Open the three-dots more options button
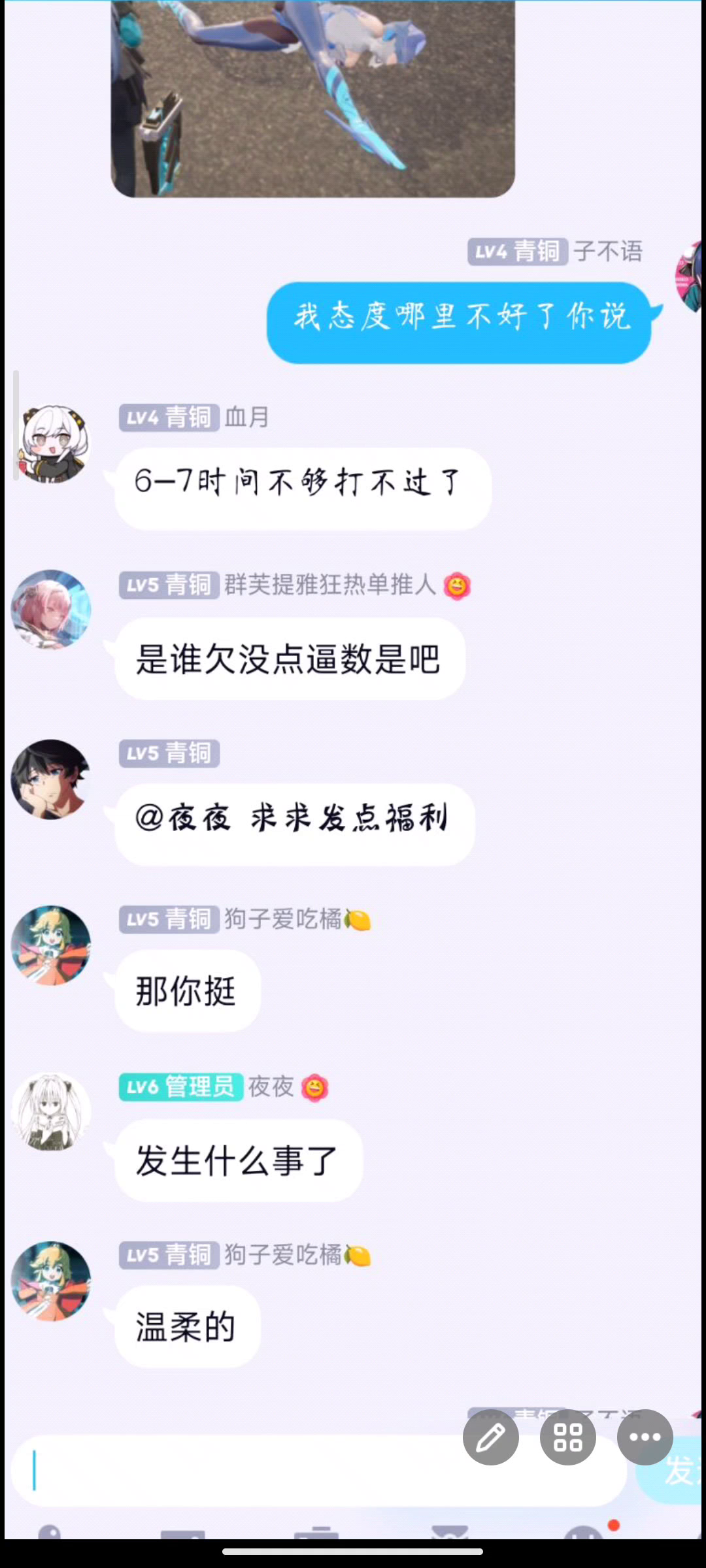Screen dimensions: 706x1568 click(x=645, y=1437)
